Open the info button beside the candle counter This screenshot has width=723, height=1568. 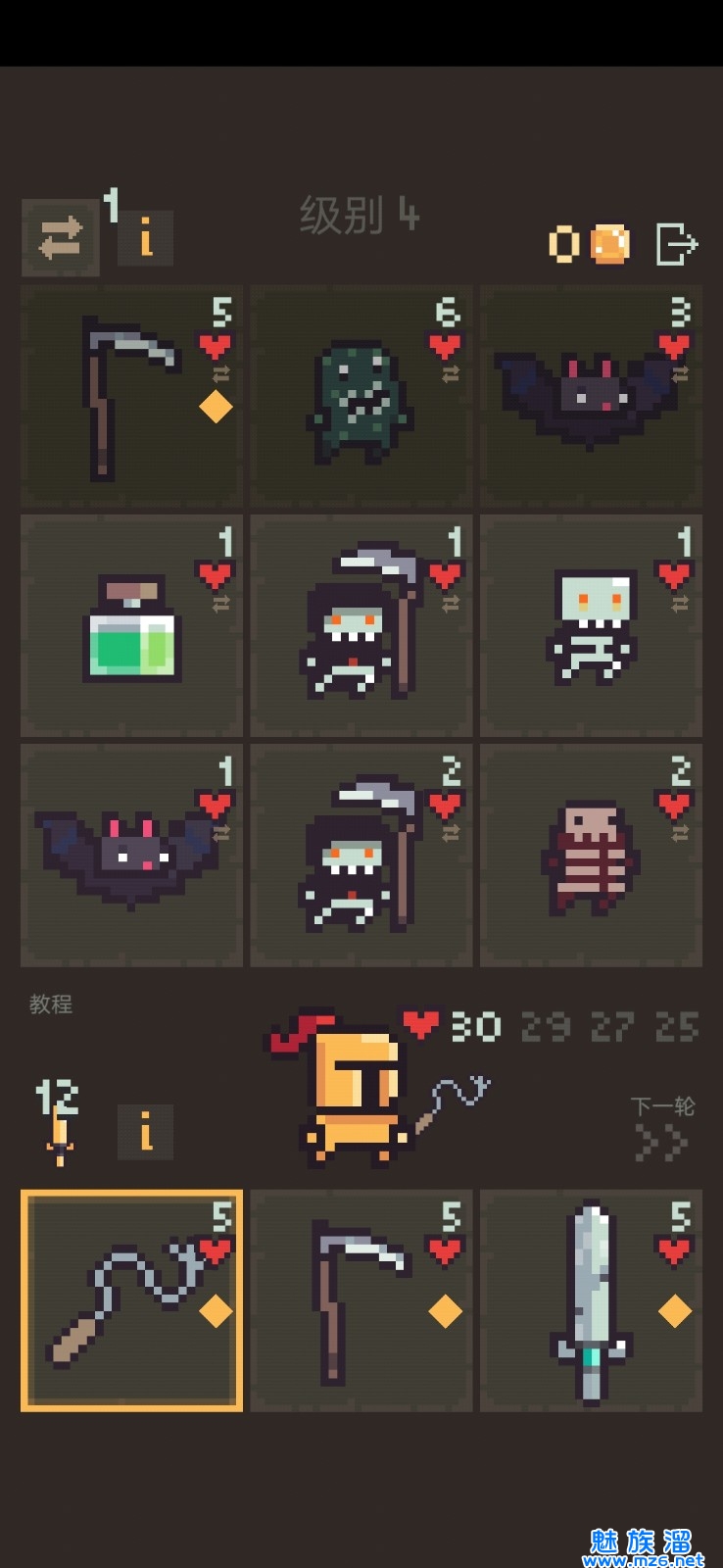[145, 1132]
